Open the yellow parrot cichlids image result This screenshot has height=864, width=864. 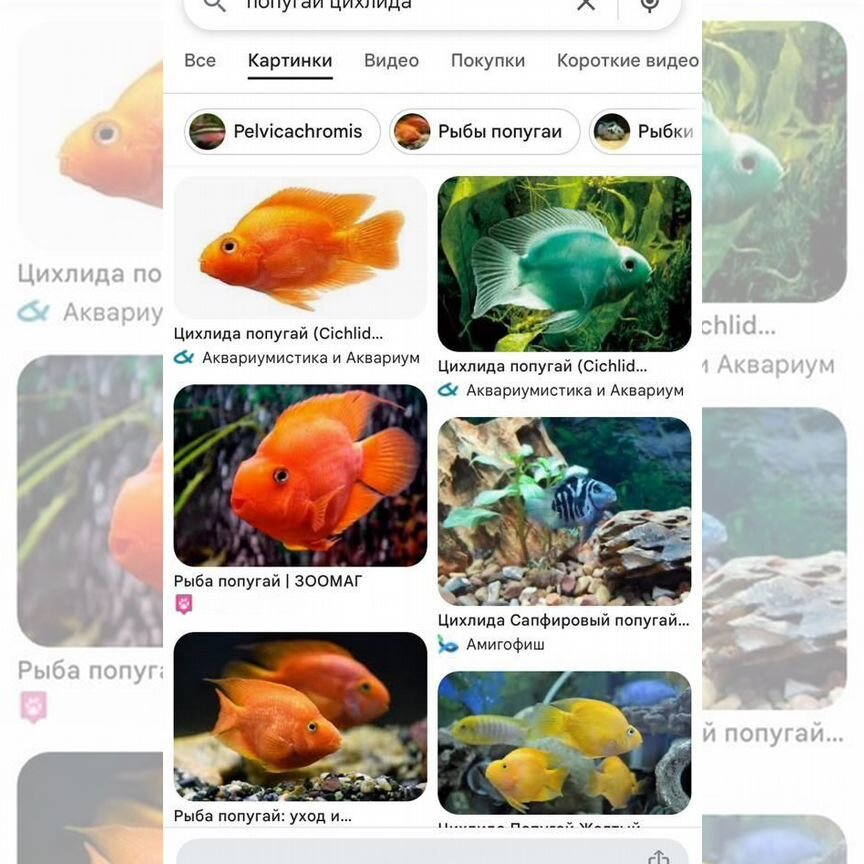pos(564,742)
